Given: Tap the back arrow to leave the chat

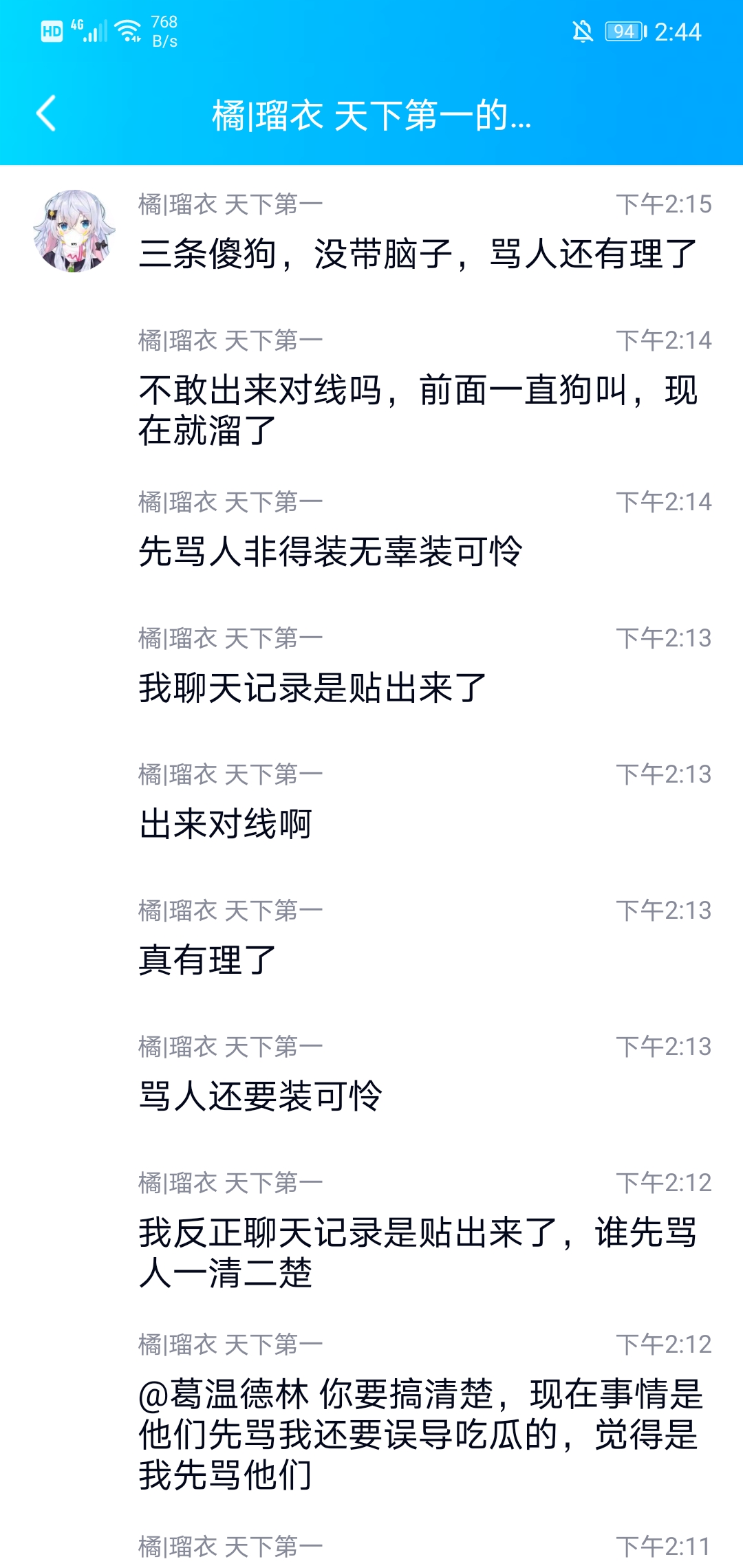Looking at the screenshot, I should 45,113.
